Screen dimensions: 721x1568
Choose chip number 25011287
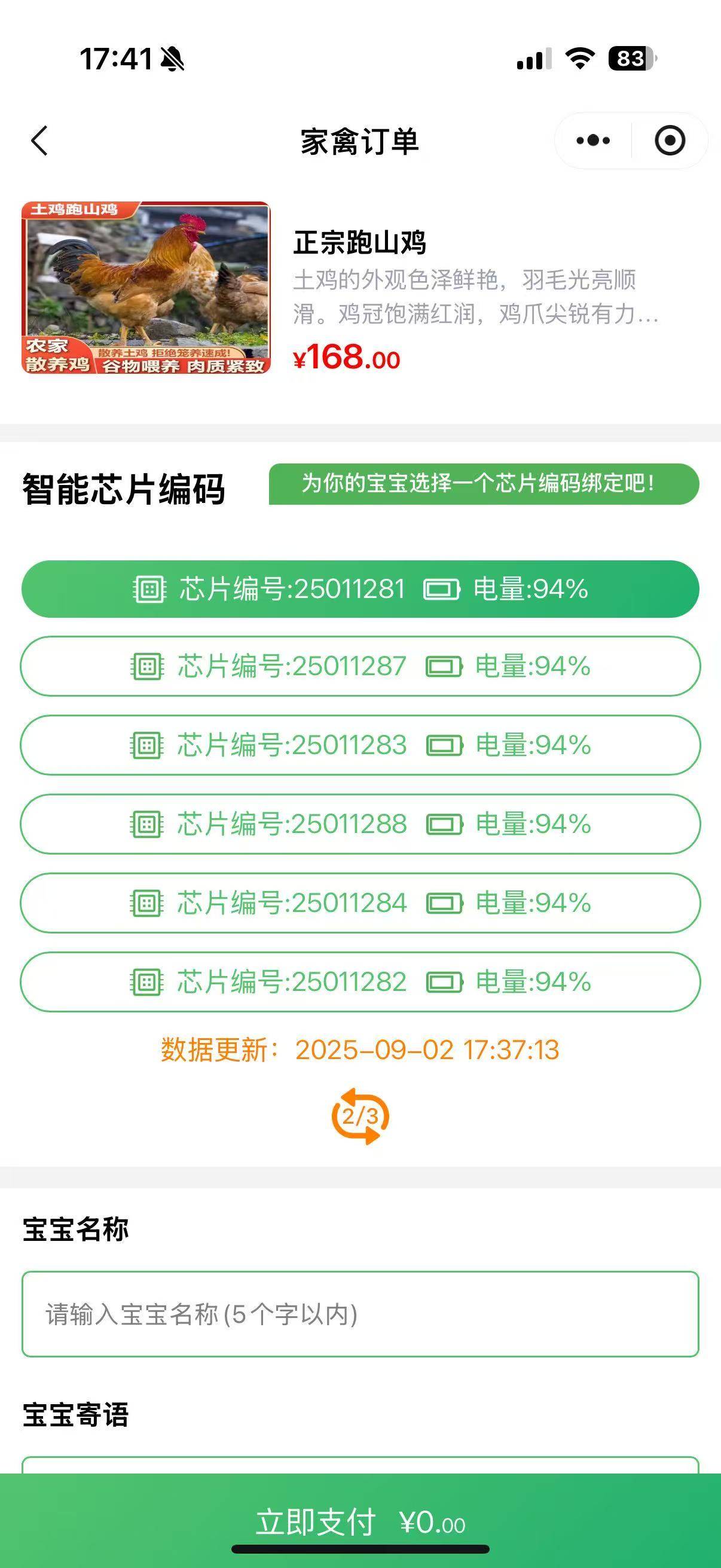(360, 666)
